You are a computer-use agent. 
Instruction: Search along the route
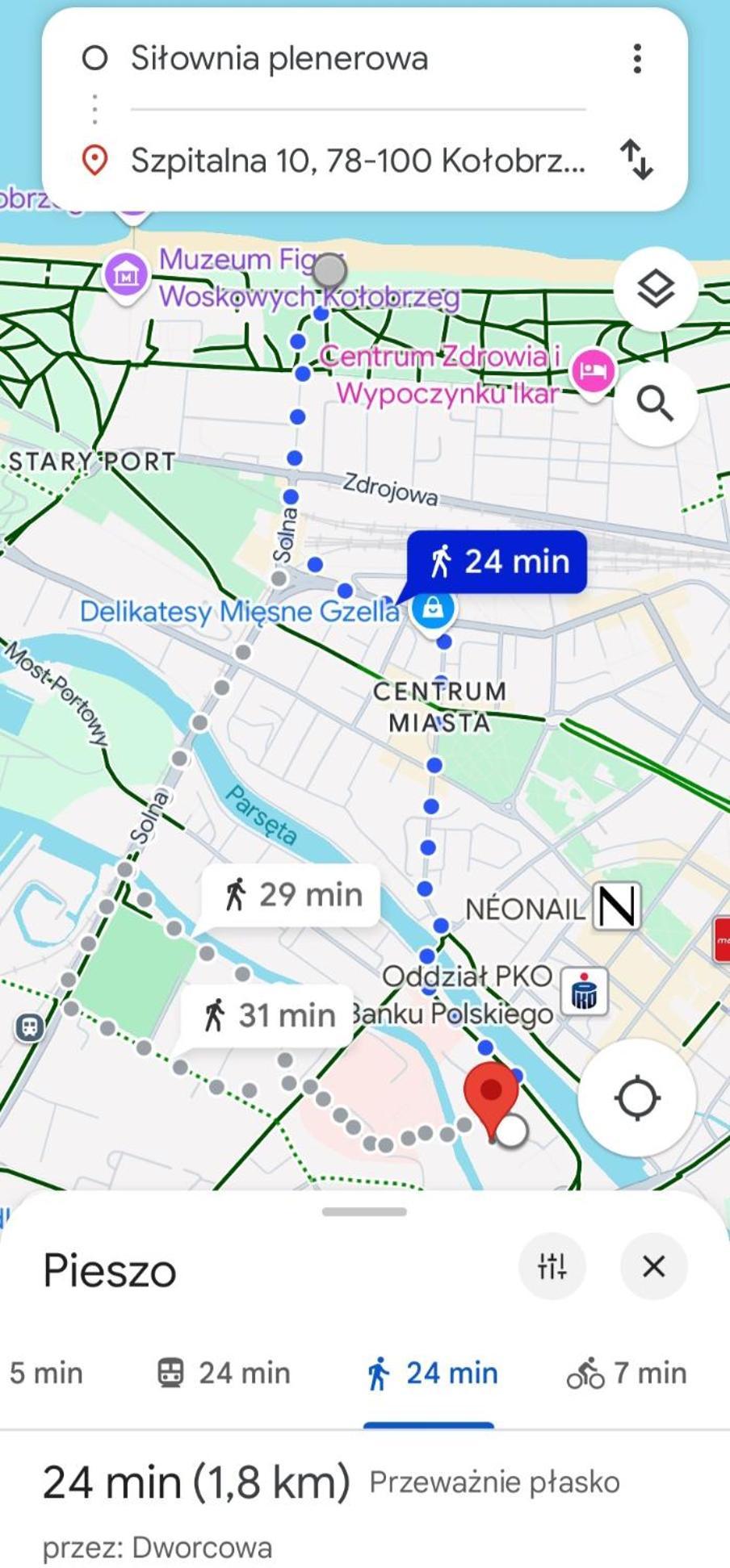pos(655,403)
